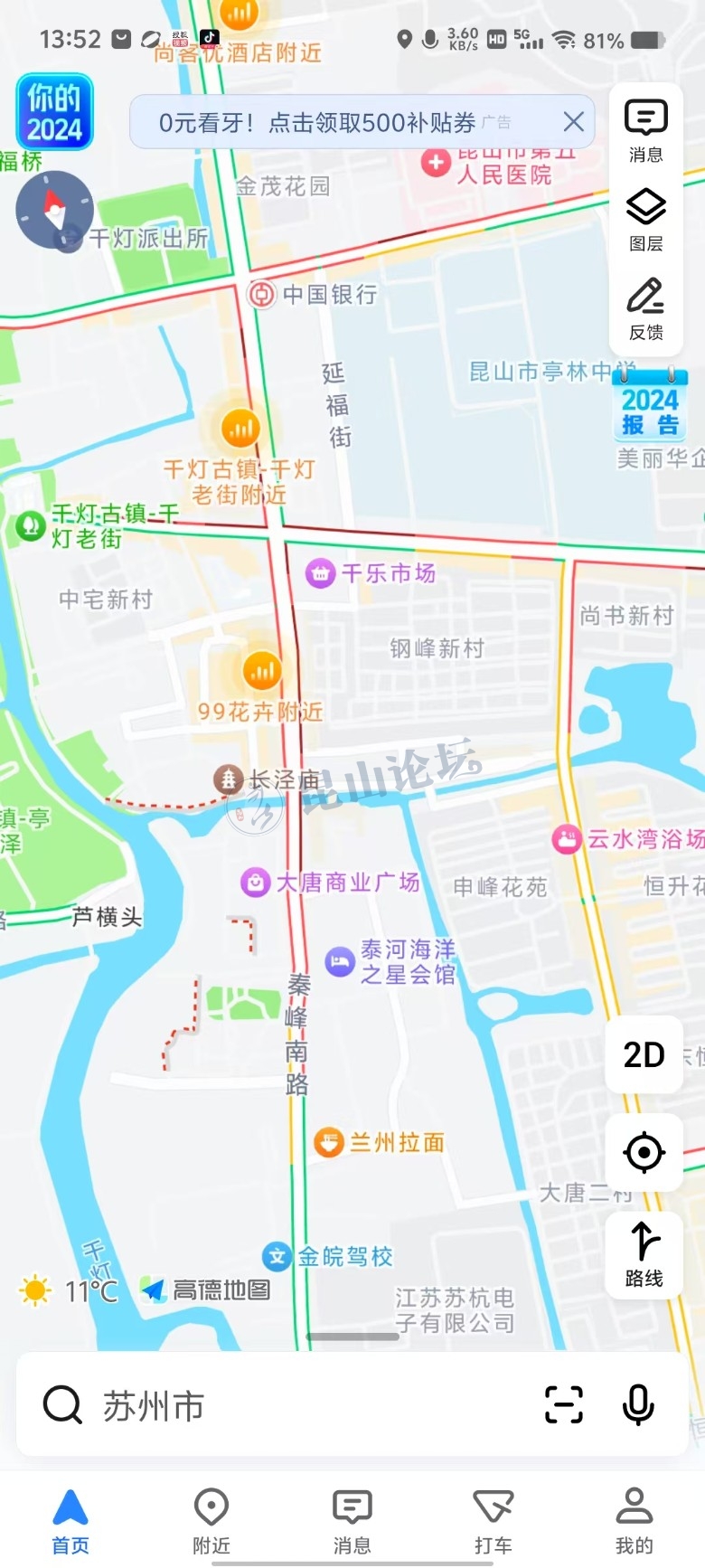Check the 11℃ weather info

tap(70, 1290)
